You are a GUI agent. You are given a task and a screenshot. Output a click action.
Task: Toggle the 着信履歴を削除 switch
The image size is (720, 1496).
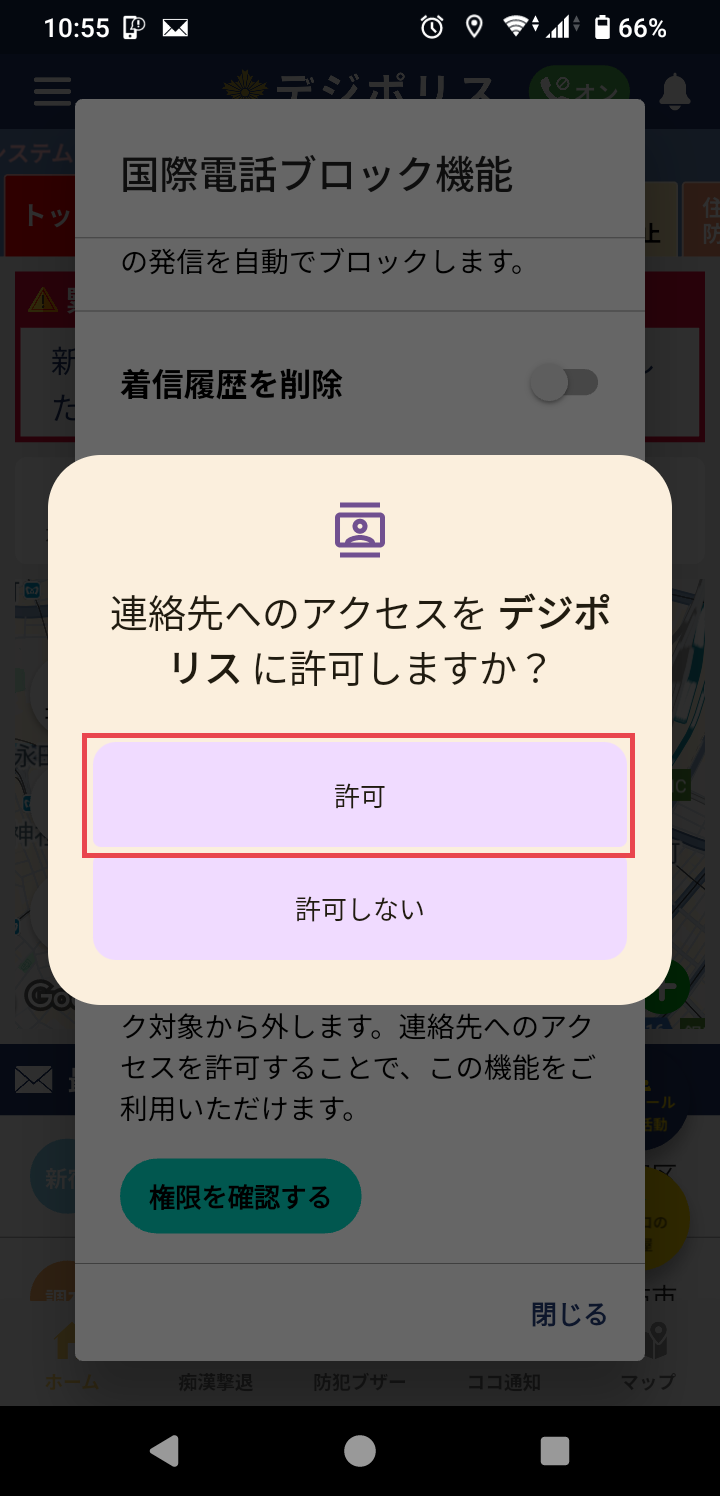click(566, 383)
